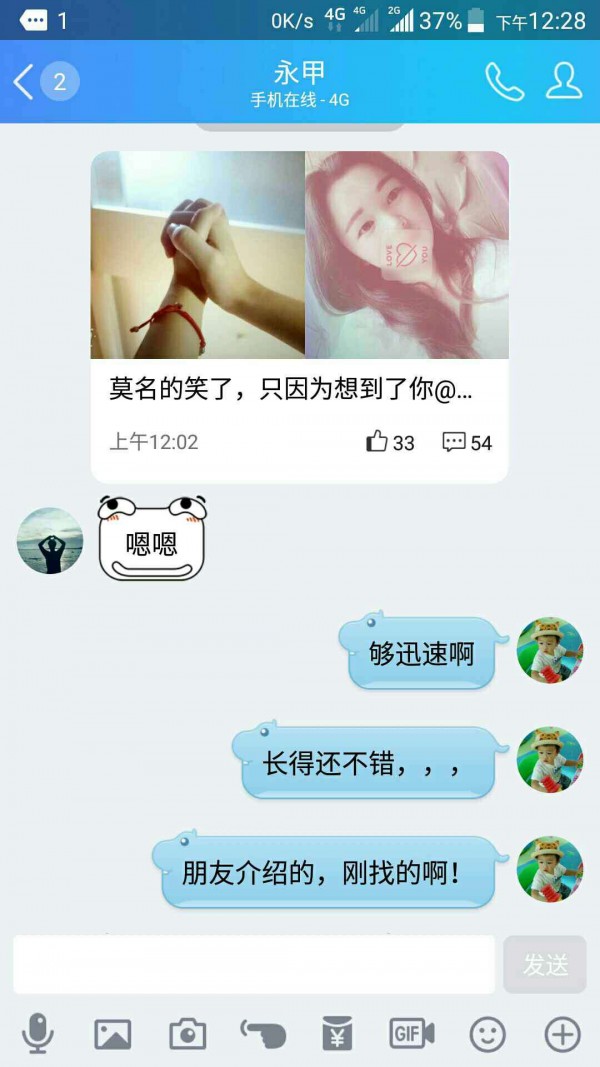Record a voice message with microphone
600x1067 pixels.
tap(37, 1033)
